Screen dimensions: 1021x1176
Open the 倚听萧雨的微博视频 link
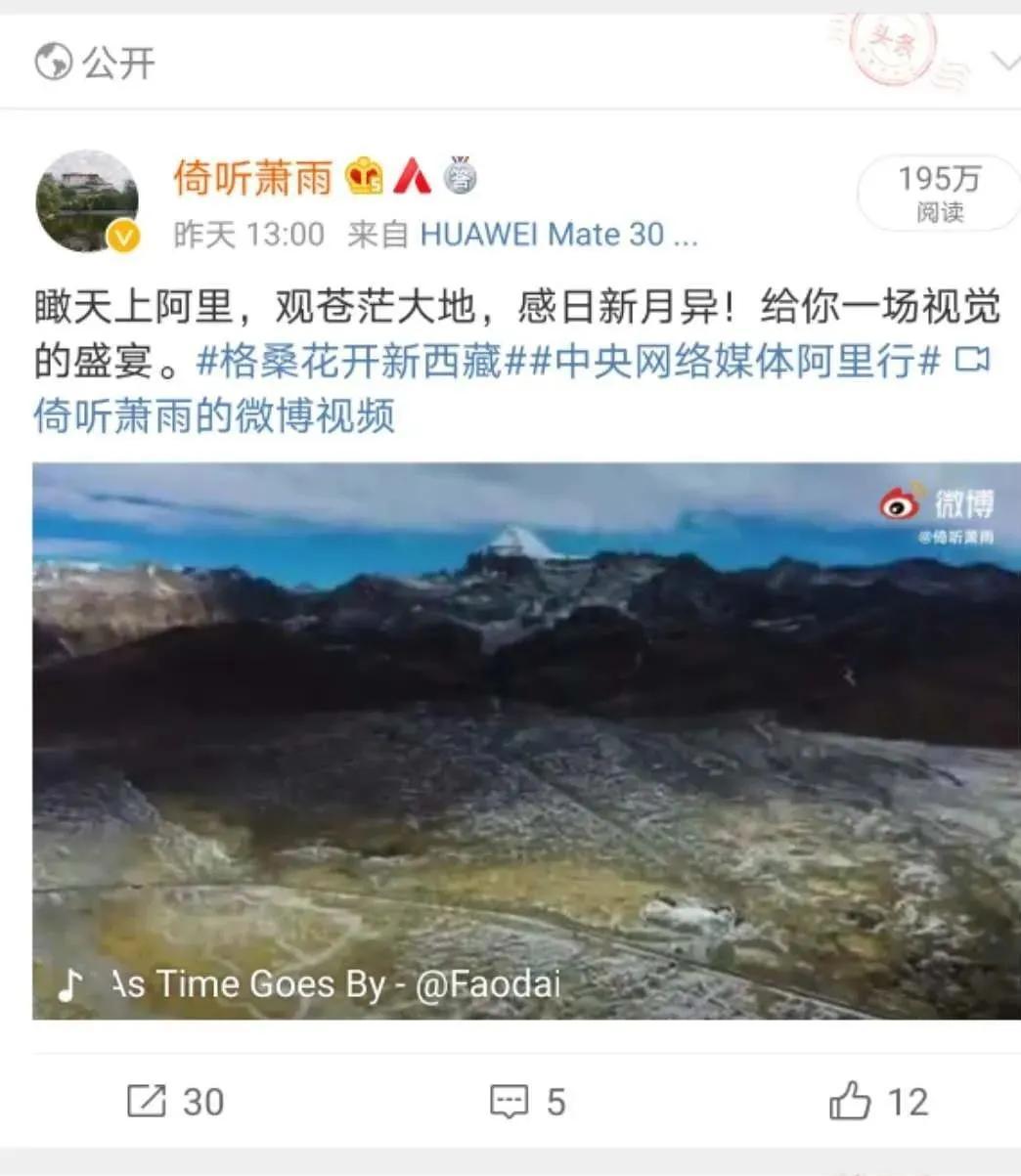click(215, 416)
